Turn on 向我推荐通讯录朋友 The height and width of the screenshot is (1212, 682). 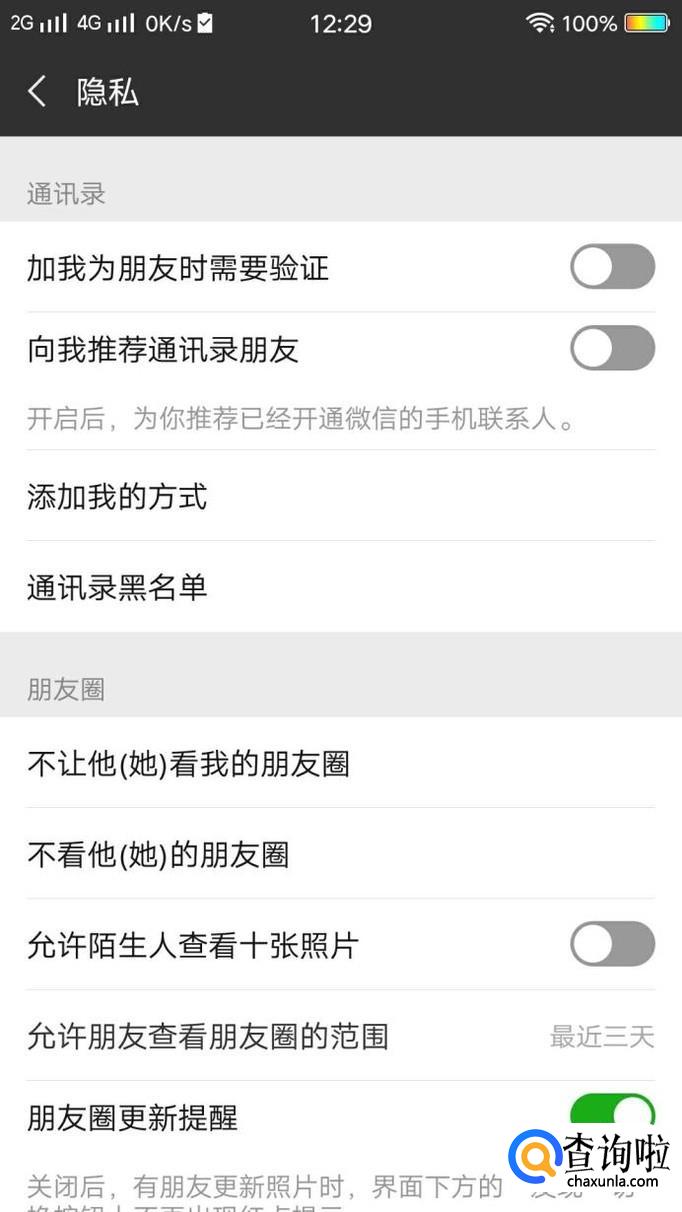click(612, 348)
